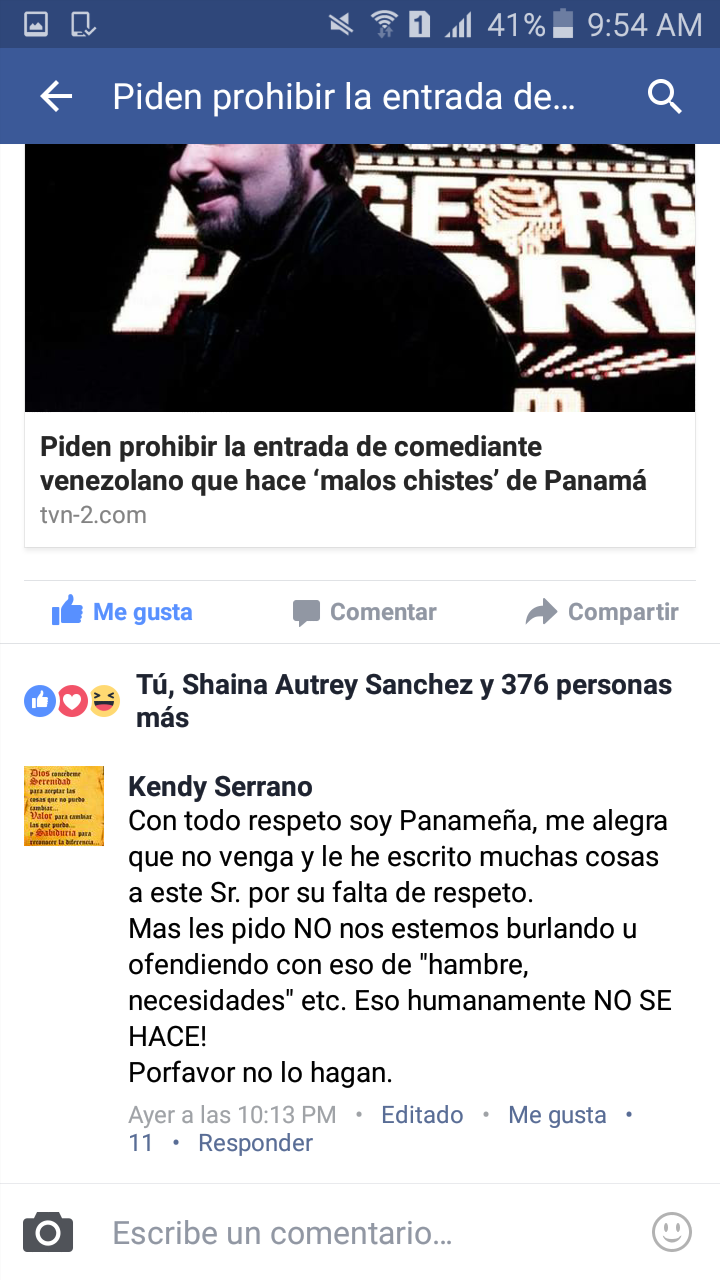
Task: Reply to Kendy Serrano's comment
Action: coord(255,1142)
